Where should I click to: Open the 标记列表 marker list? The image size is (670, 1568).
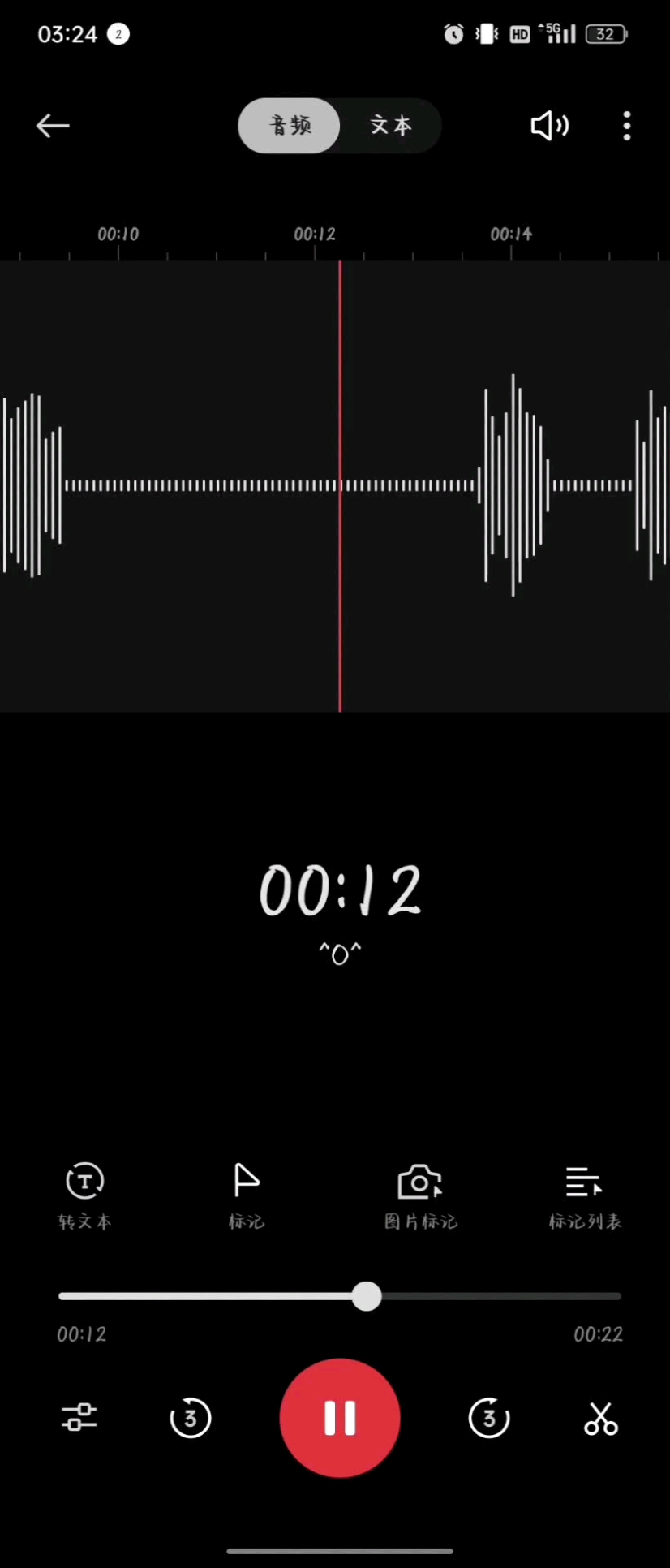point(584,1195)
